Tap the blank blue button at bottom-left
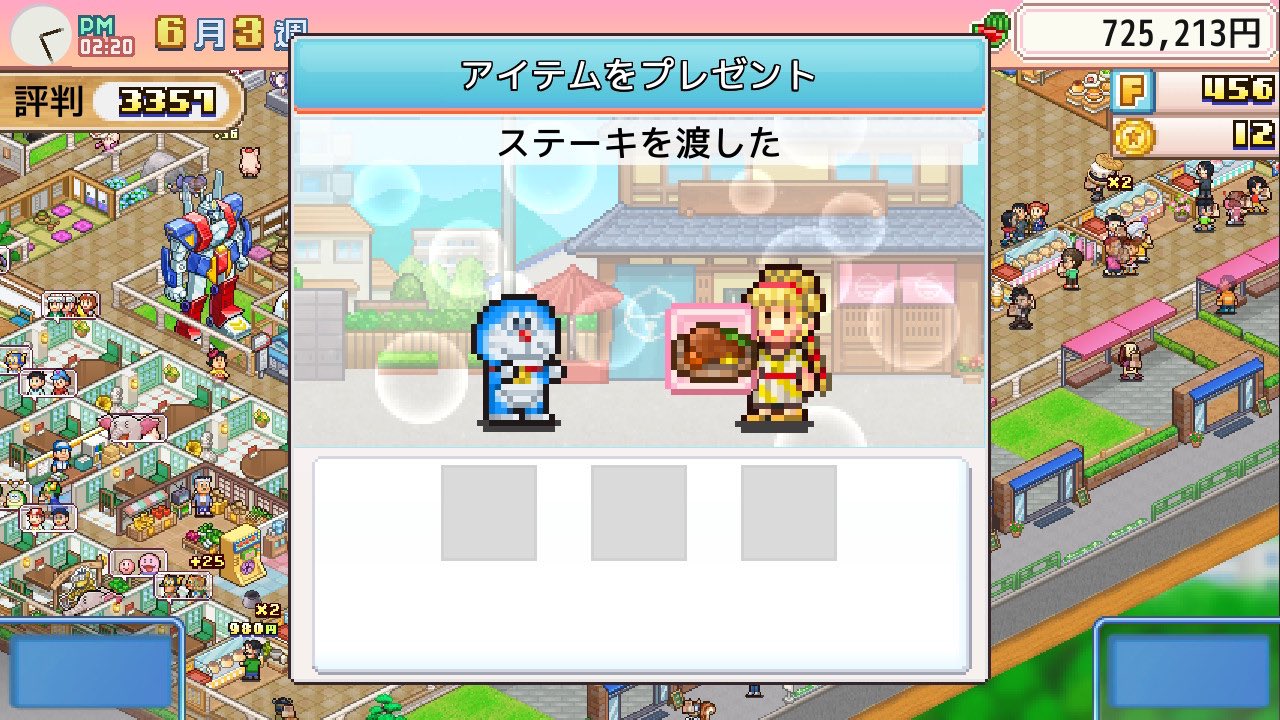This screenshot has height=720, width=1280. tap(91, 670)
